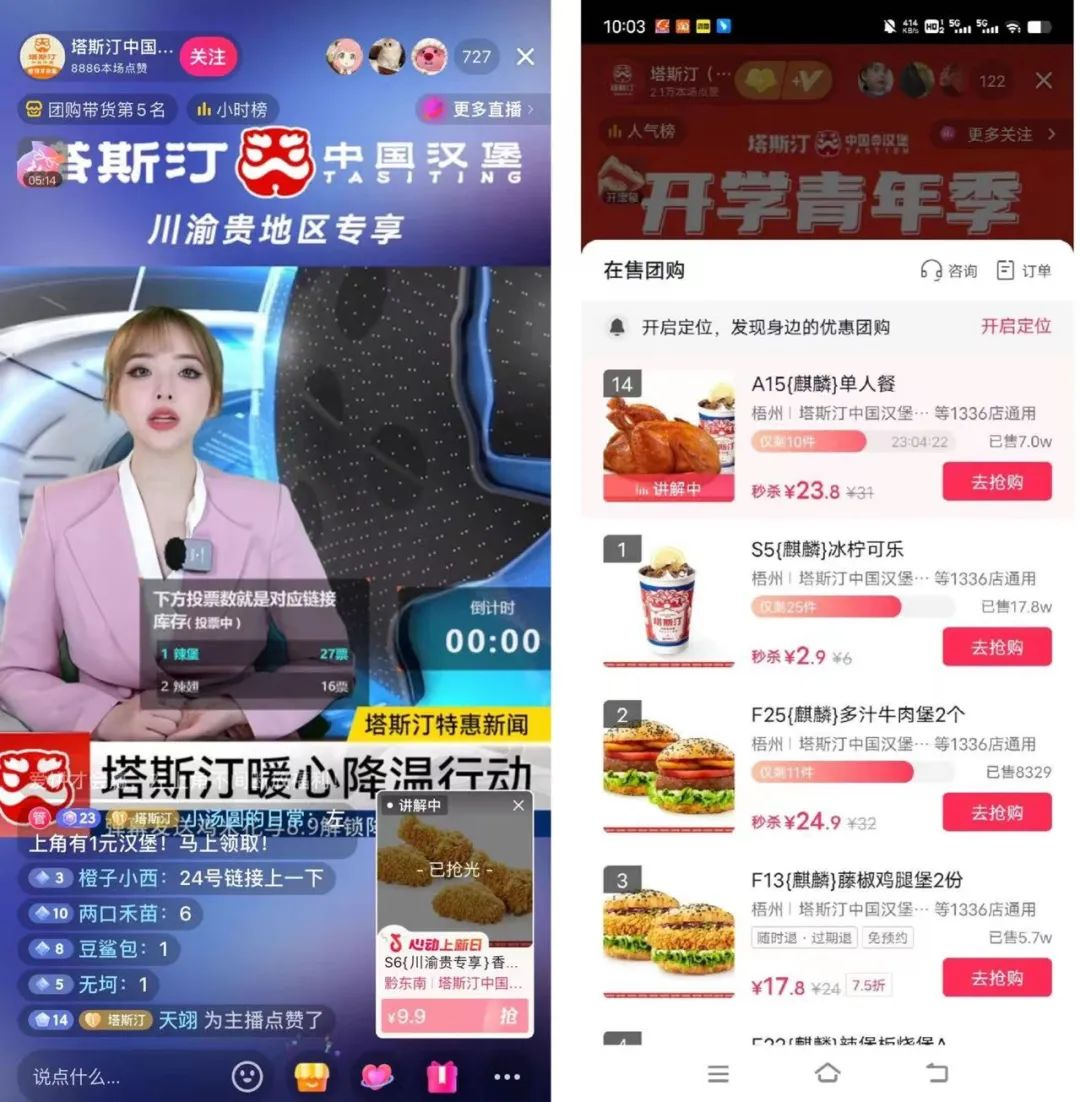Tap 开启定位 to enable location

pos(1015,326)
